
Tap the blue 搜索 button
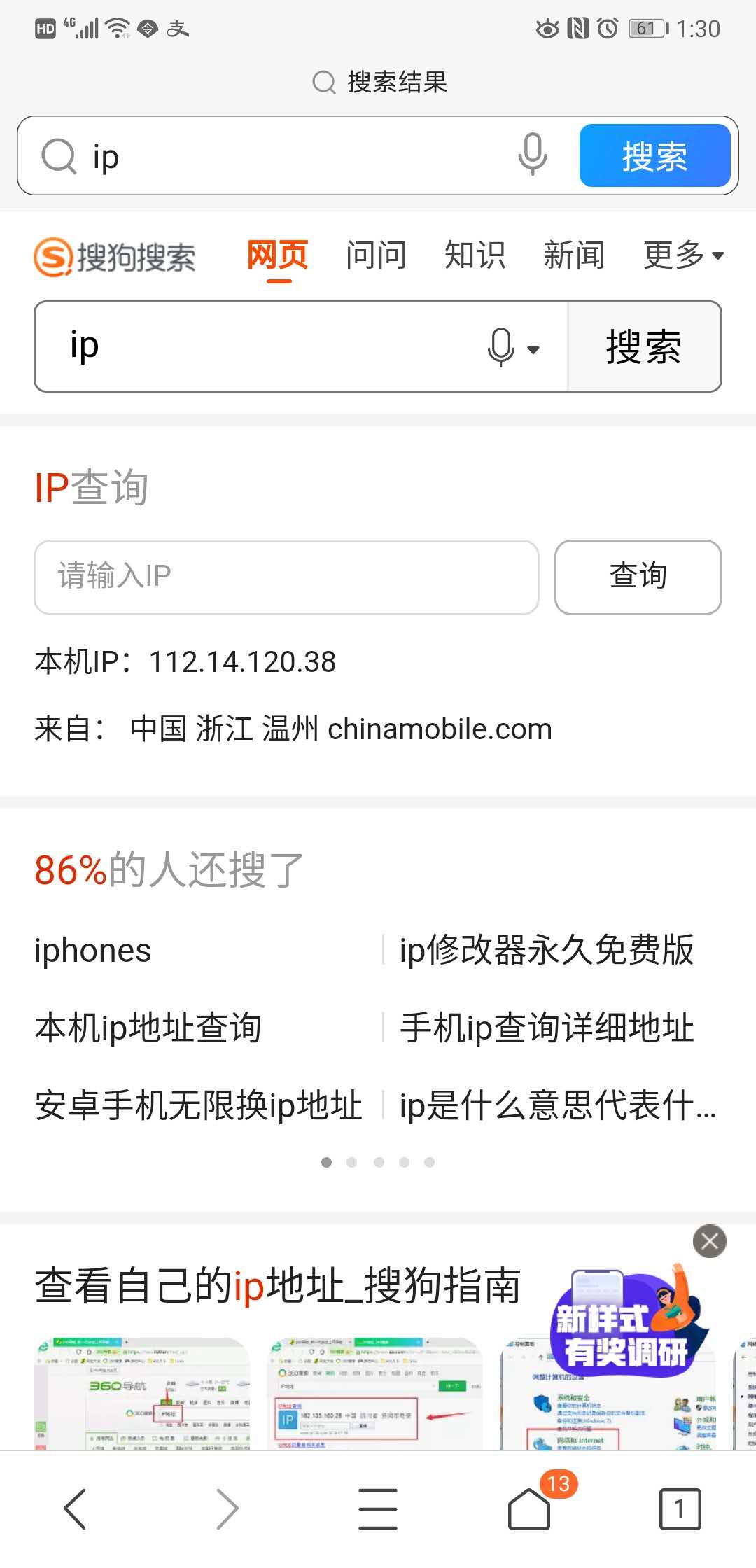(654, 155)
